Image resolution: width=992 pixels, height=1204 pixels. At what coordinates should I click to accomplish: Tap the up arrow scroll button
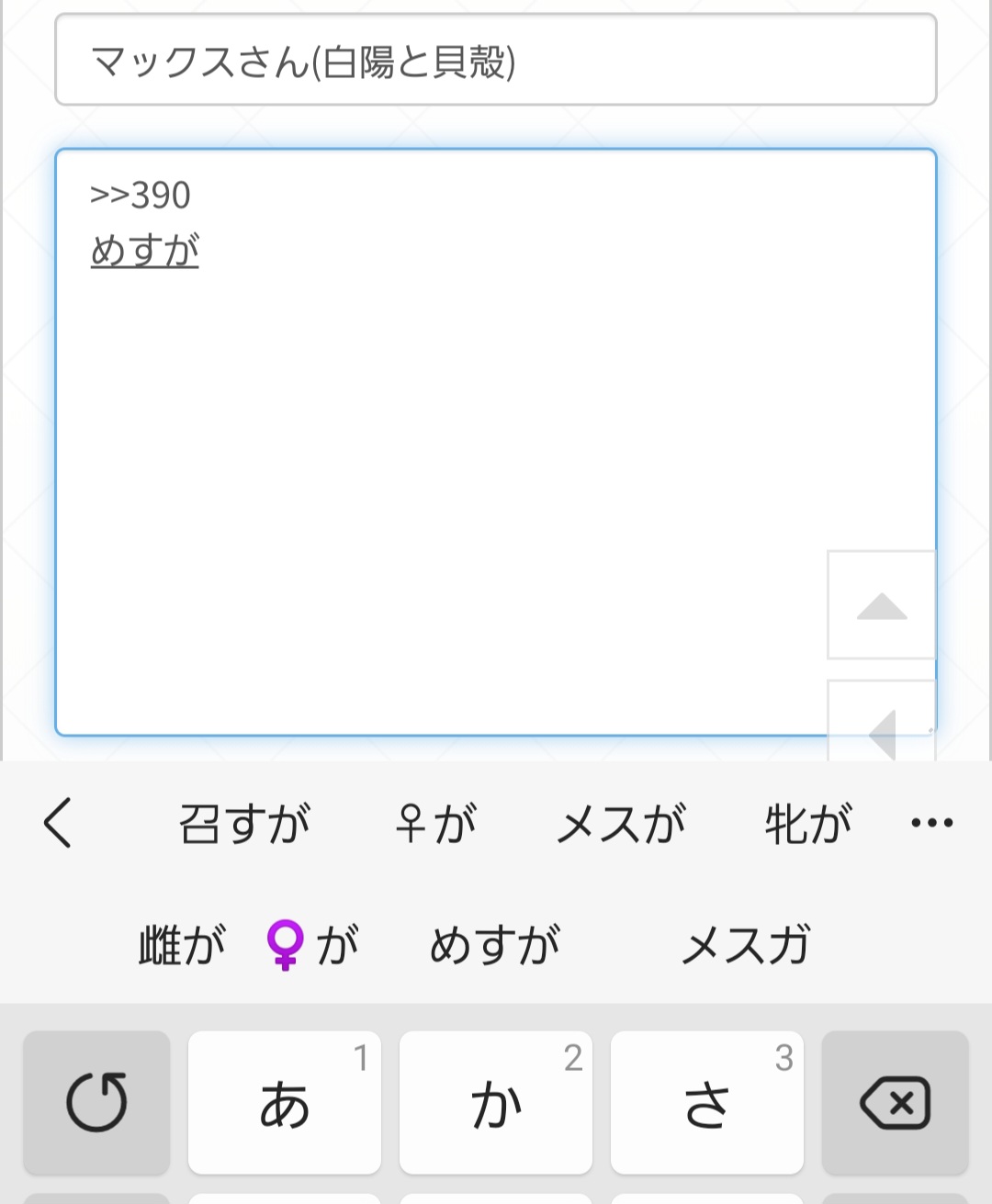pyautogui.click(x=882, y=606)
